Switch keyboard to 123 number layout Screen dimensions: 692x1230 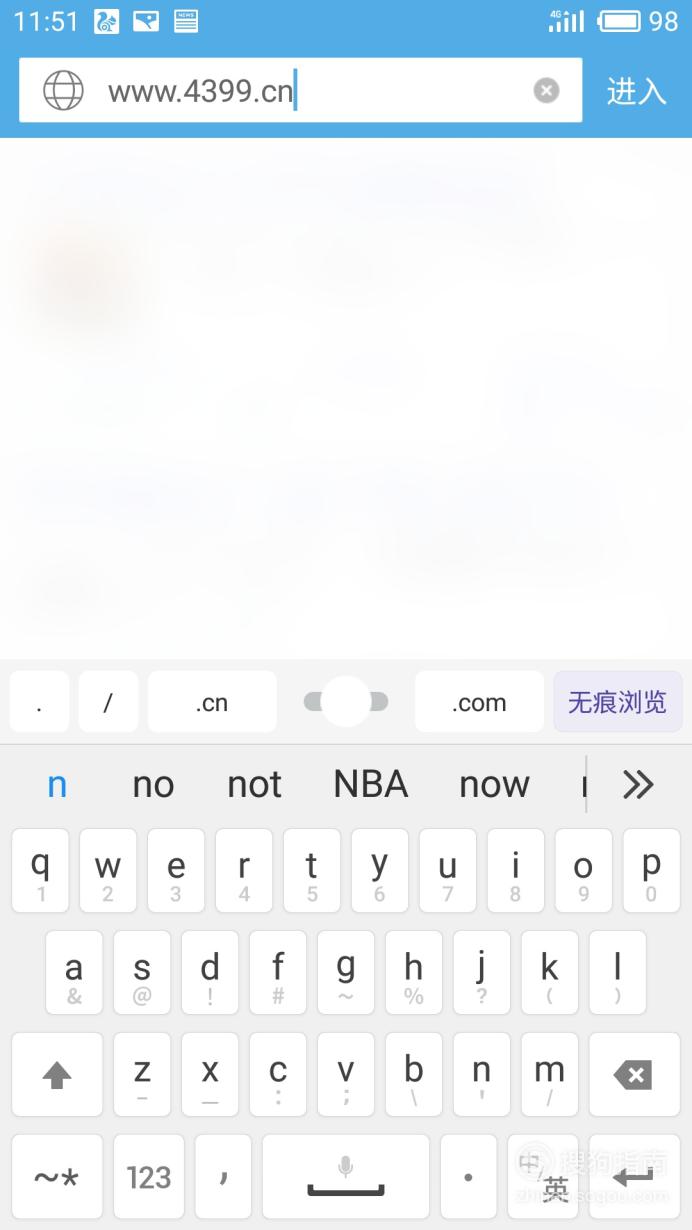(148, 1177)
